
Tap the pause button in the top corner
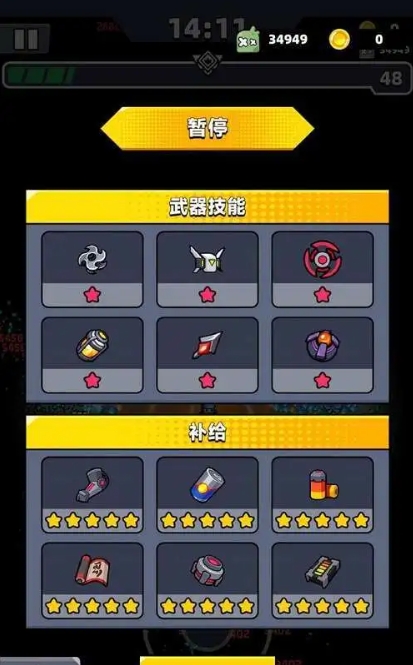[25, 39]
